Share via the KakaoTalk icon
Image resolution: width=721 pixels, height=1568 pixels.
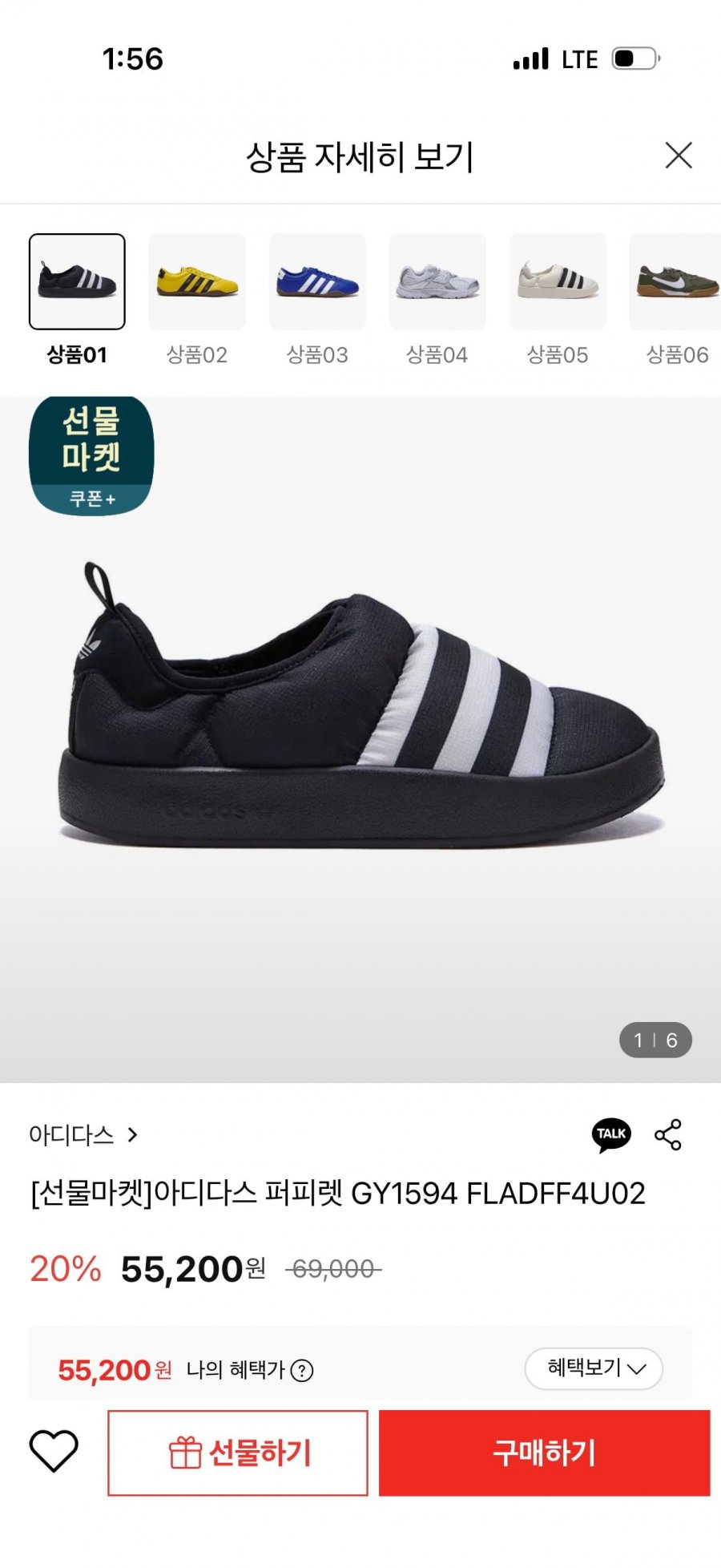(x=611, y=1135)
